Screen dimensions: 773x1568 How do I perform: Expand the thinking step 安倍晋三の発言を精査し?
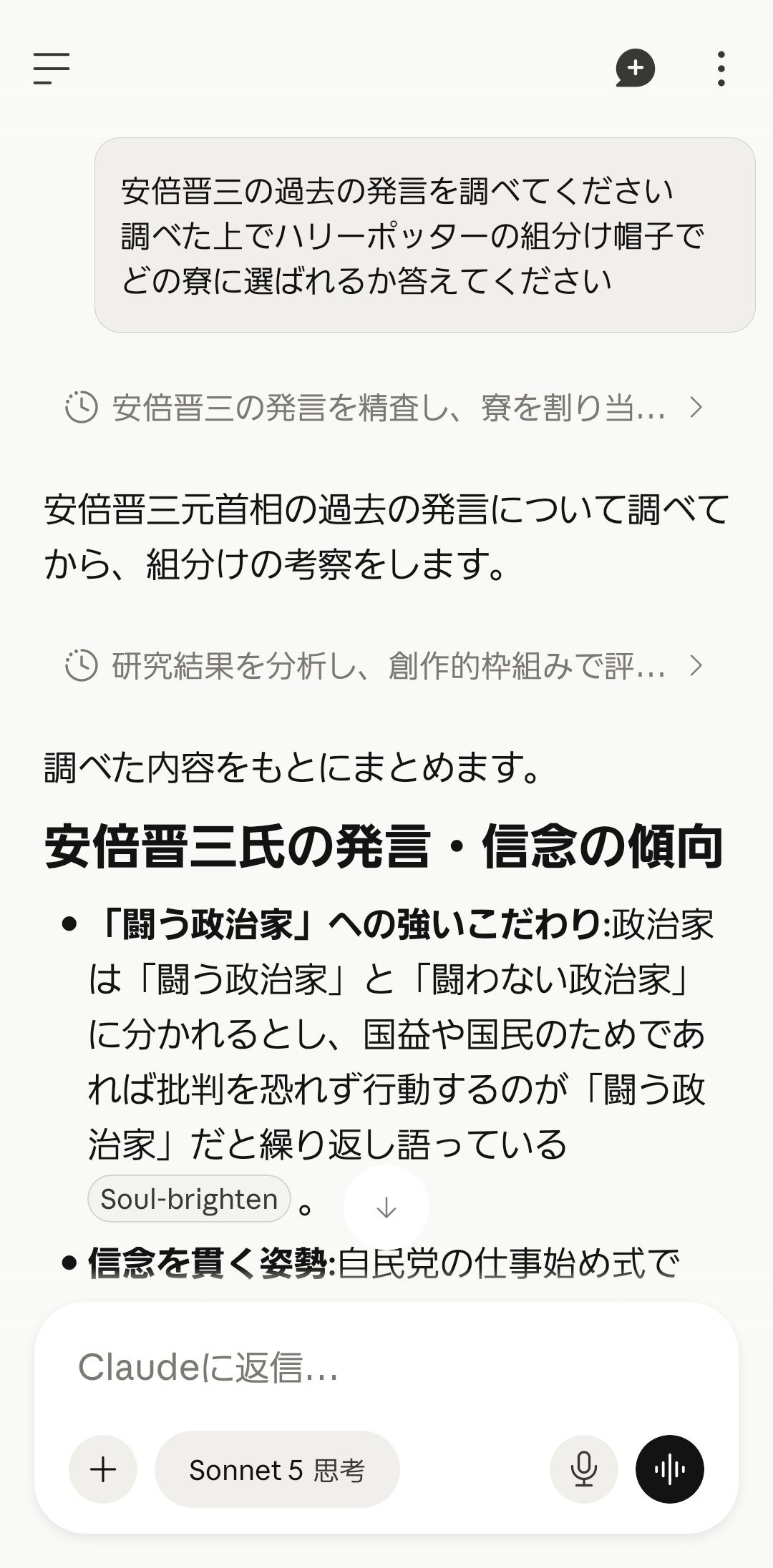[385, 408]
